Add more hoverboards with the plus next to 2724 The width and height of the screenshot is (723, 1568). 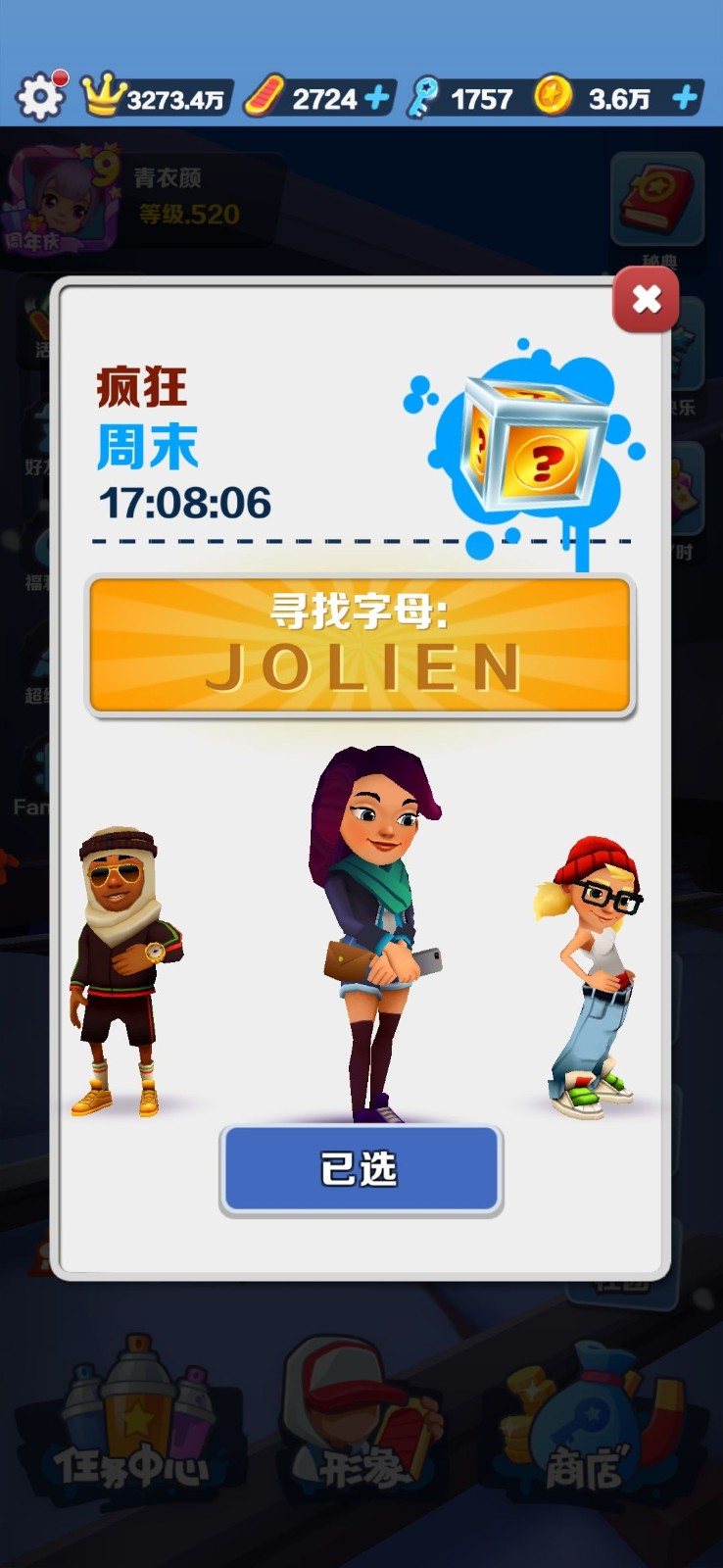[377, 98]
